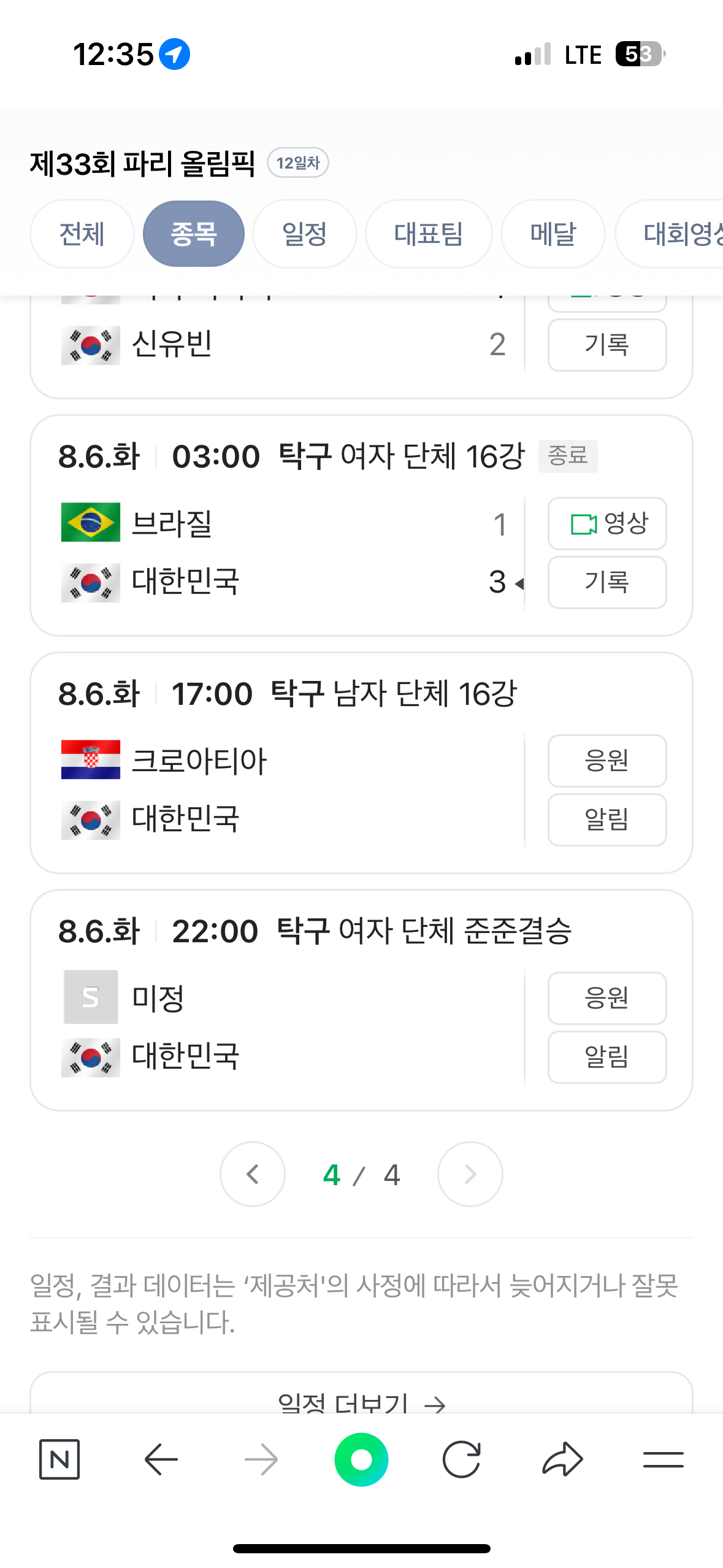Screen dimensions: 723x1568
Task: Switch to the 일정 tab
Action: pos(305,234)
